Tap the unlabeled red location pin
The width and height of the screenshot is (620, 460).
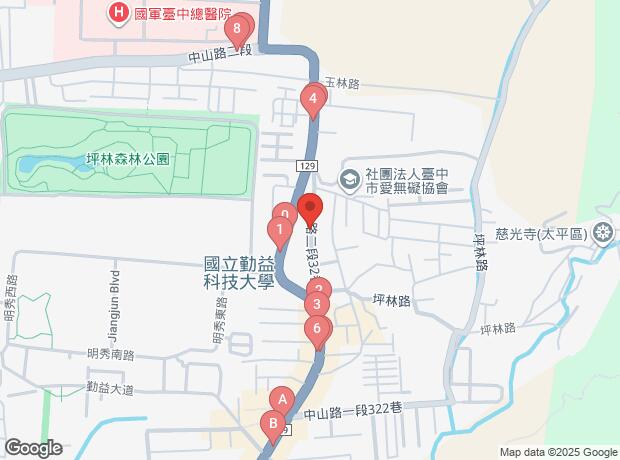click(310, 207)
